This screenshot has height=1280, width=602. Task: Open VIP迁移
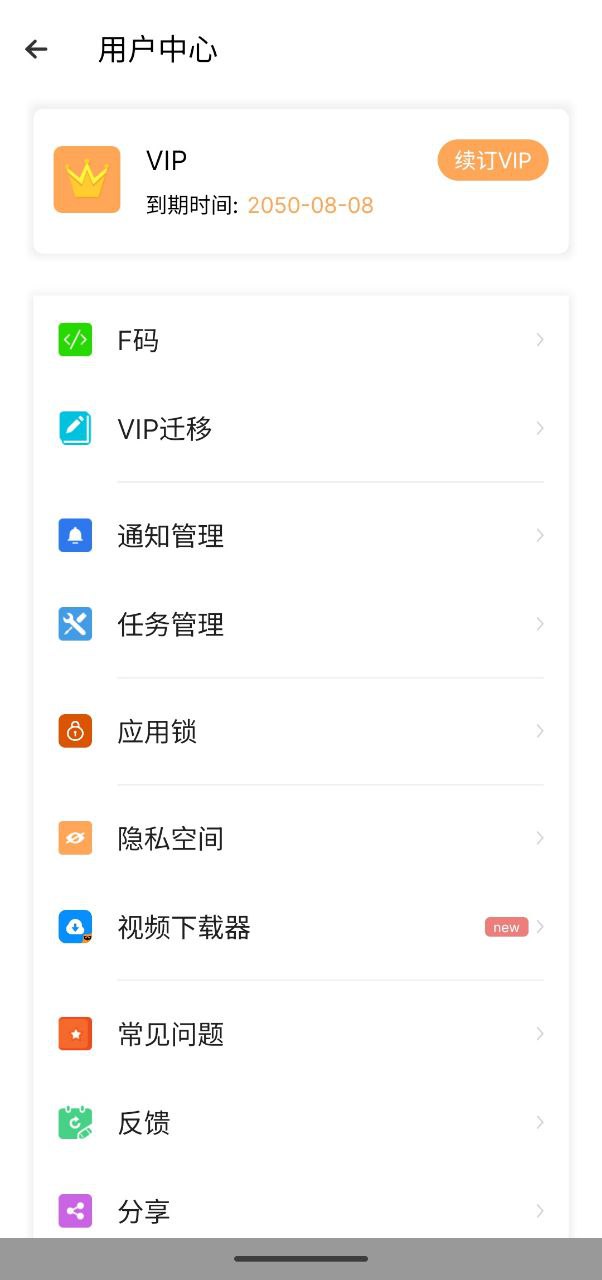(x=300, y=429)
